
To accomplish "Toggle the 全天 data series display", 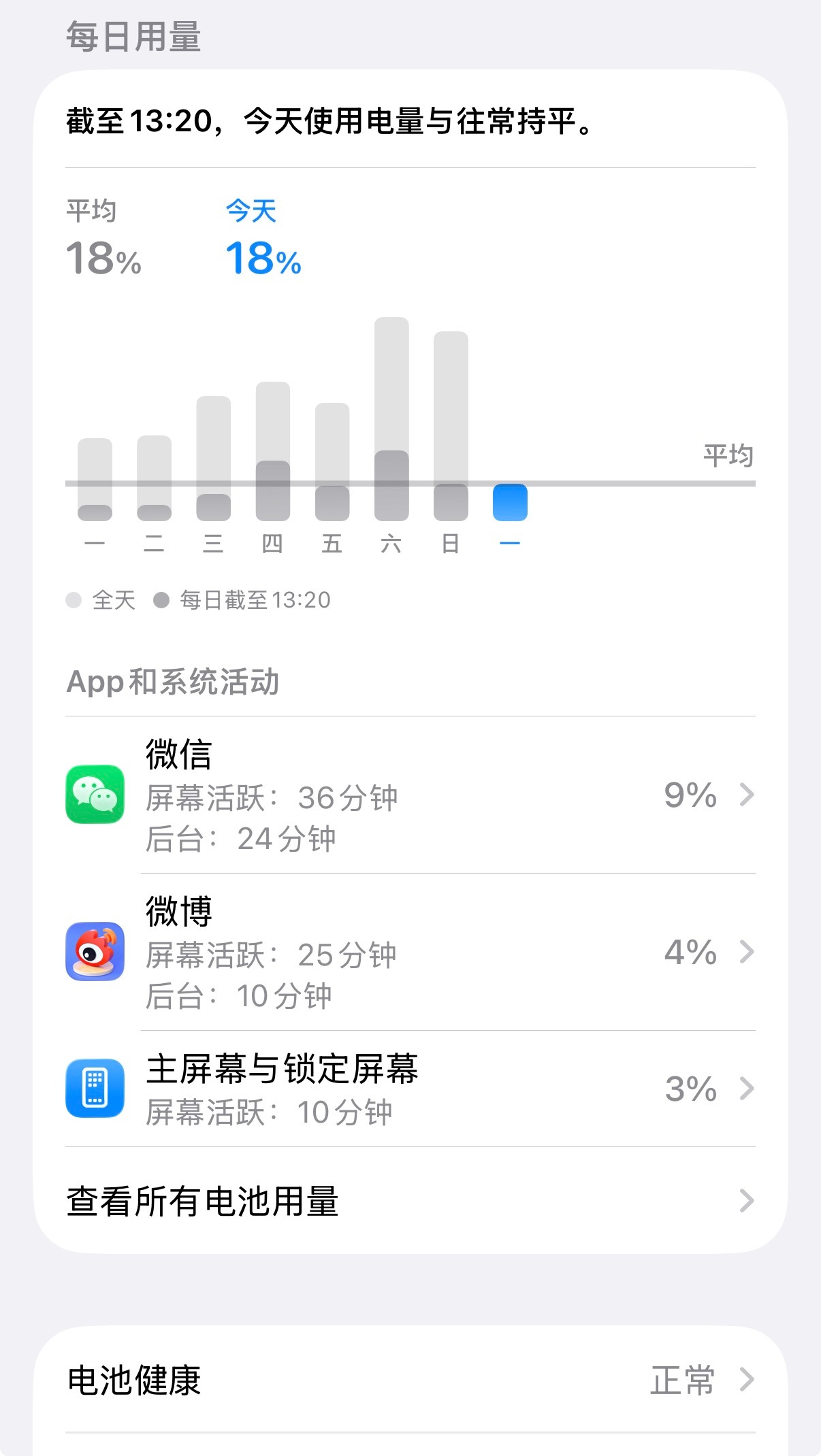I will 109,599.
